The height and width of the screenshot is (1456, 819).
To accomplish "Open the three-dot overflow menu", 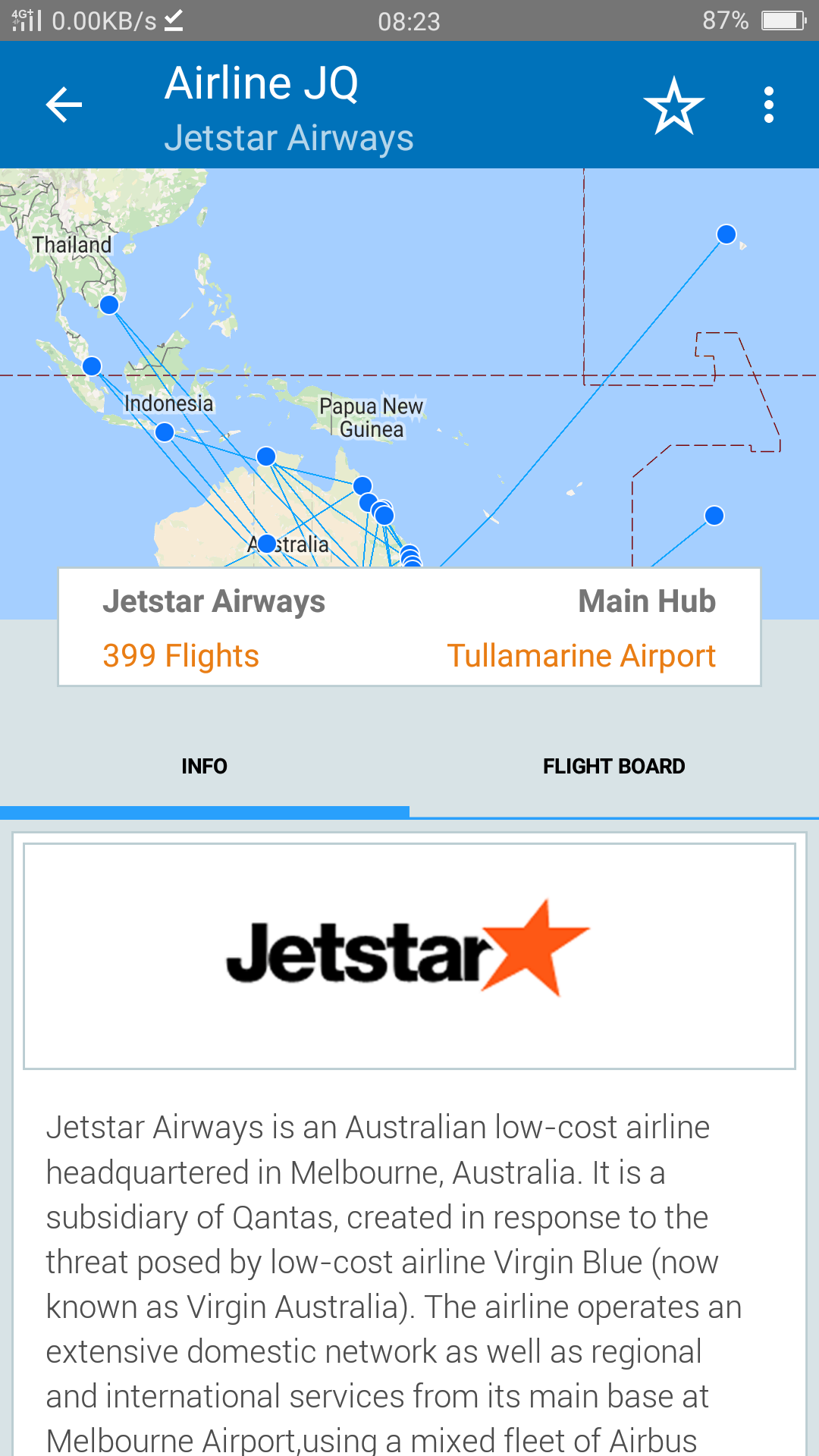I will tap(769, 105).
